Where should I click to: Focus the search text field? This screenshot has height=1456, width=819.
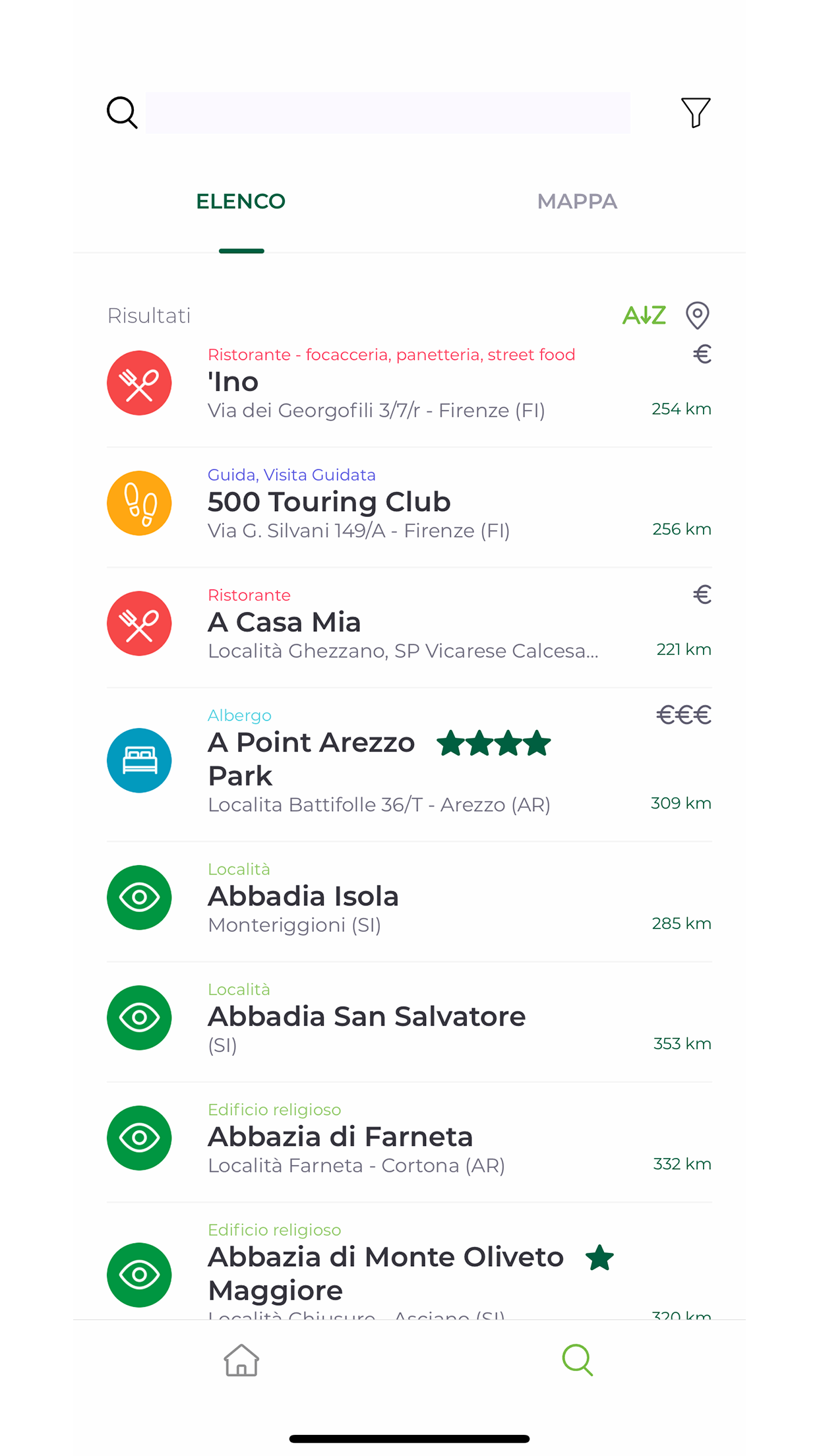coord(388,113)
